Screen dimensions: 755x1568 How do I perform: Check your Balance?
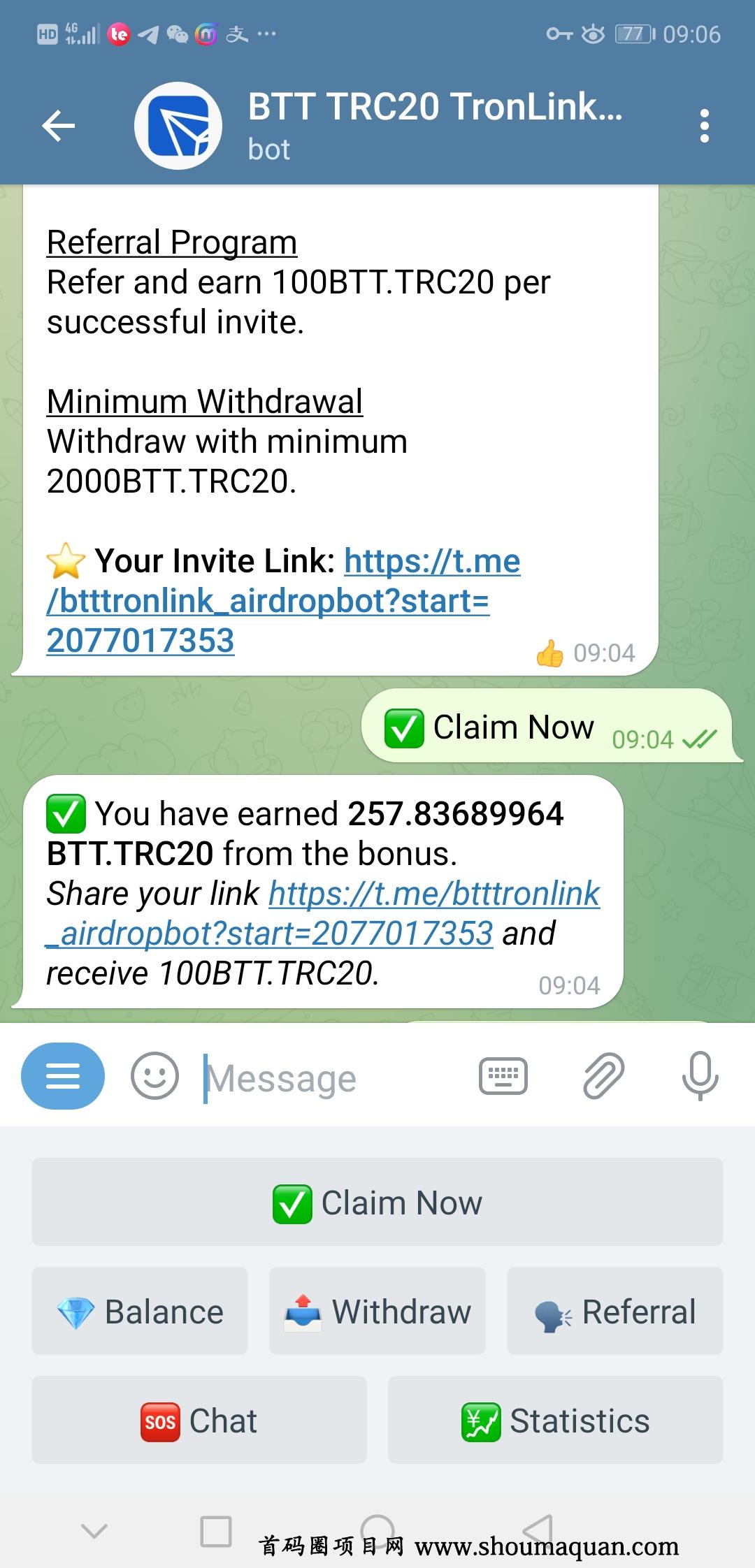pos(140,1312)
